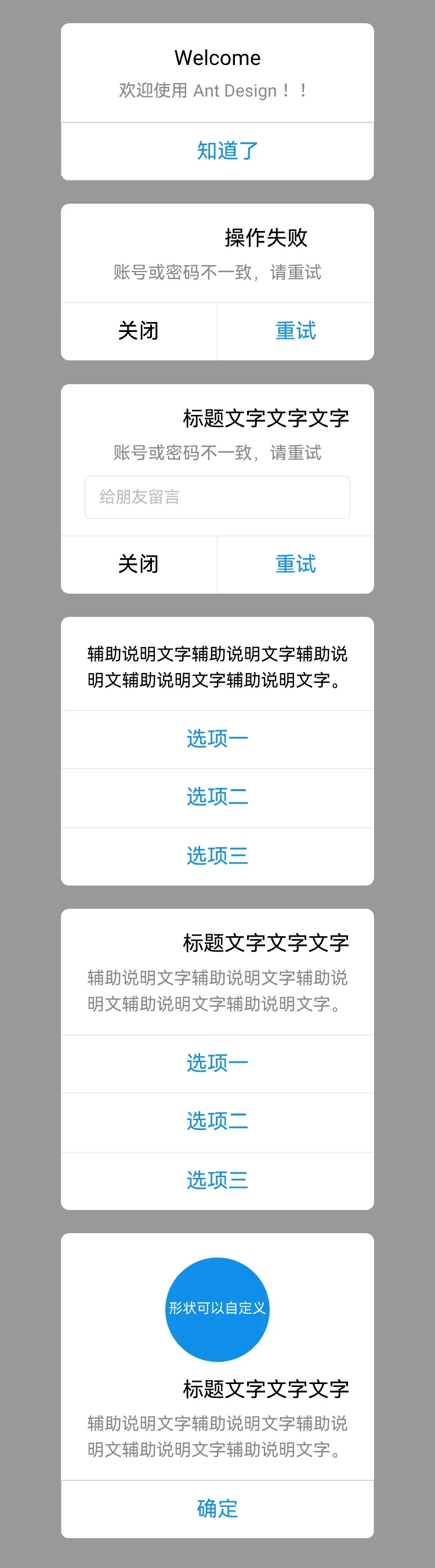Tap 重试 in the 操作失败 dialog
Viewport: 435px width, 1568px height.
pyautogui.click(x=296, y=331)
